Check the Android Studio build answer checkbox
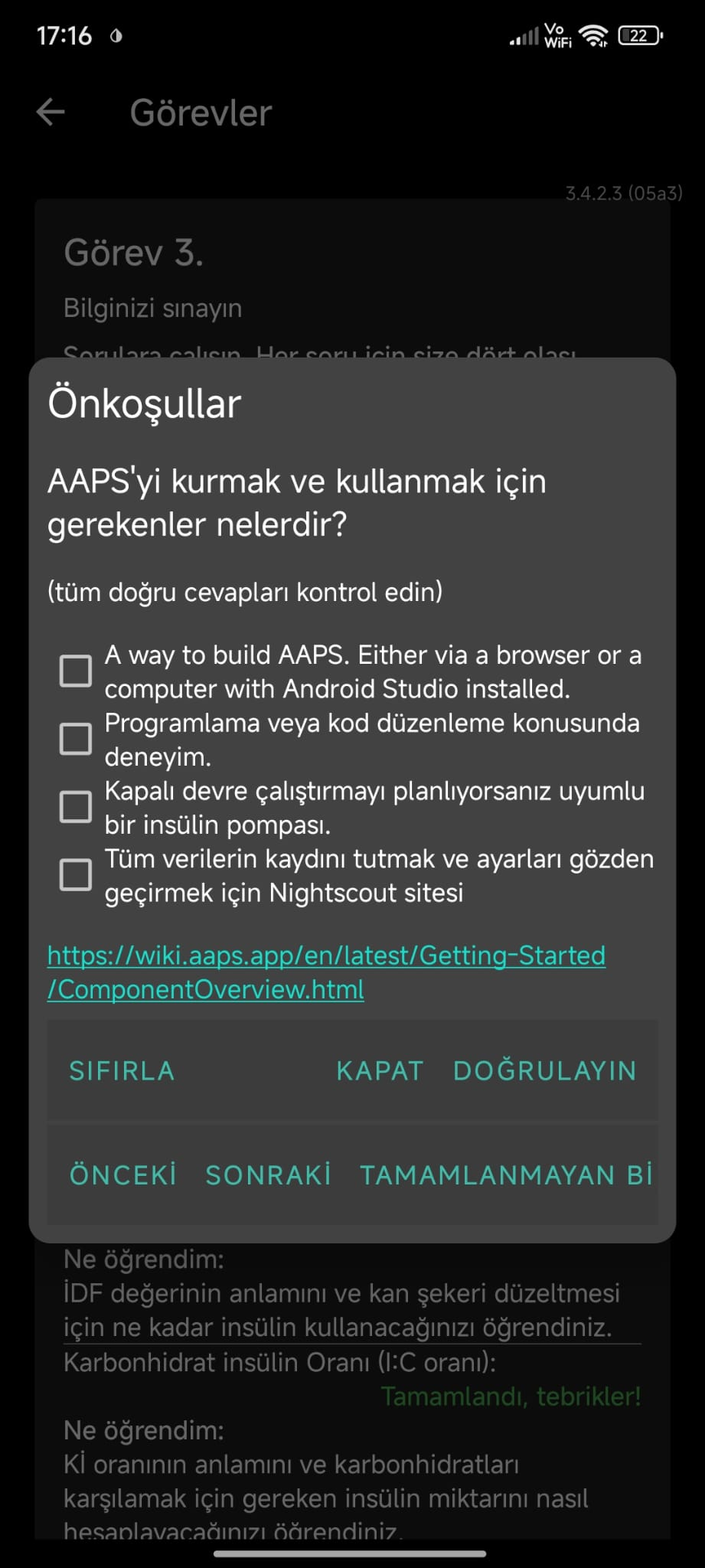Viewport: 705px width, 1568px height. 76,671
